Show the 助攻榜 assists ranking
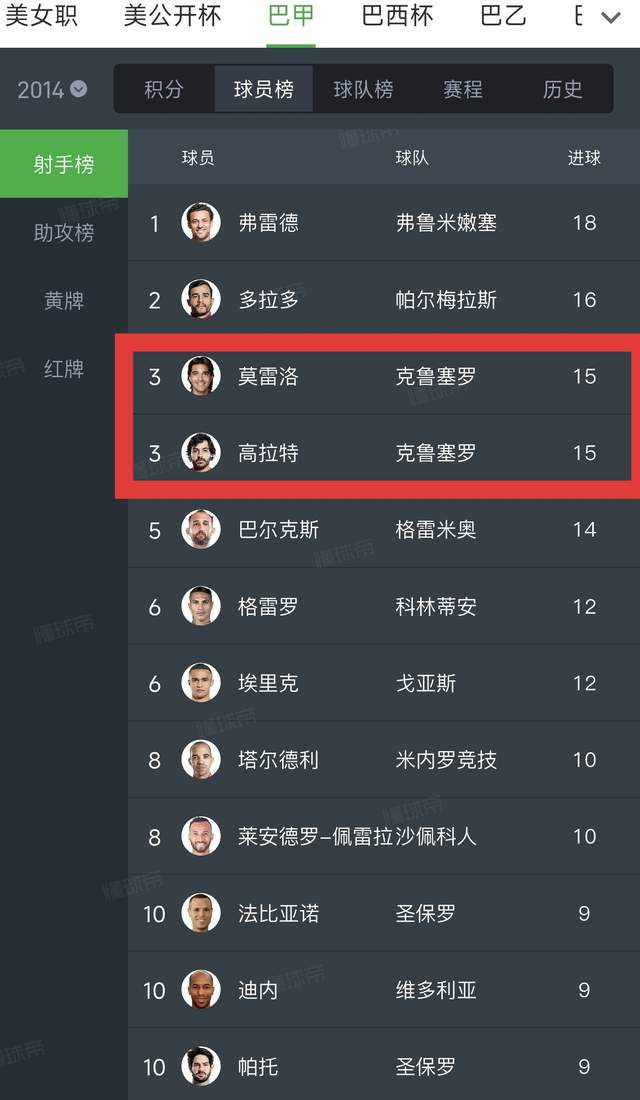This screenshot has height=1100, width=640. pos(64,232)
